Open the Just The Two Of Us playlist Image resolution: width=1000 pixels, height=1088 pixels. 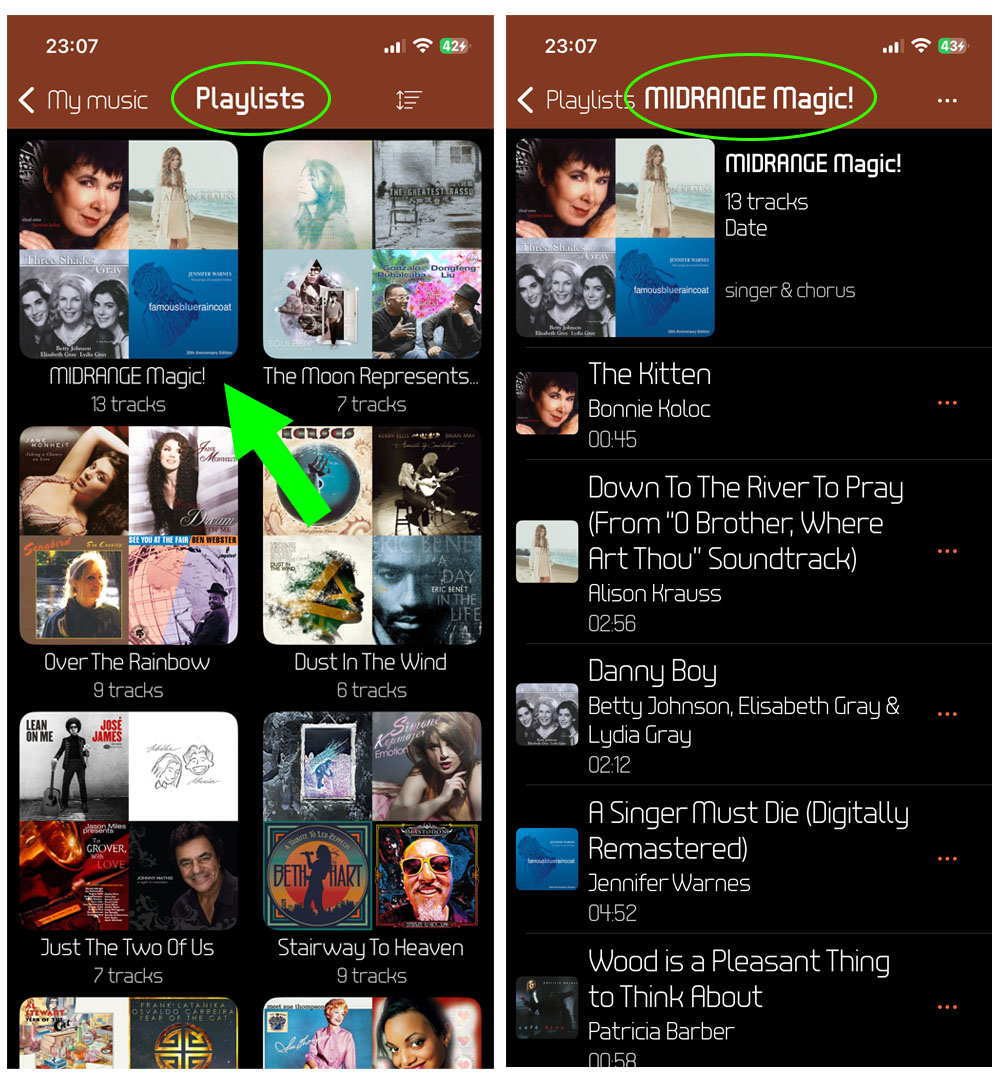tap(128, 820)
